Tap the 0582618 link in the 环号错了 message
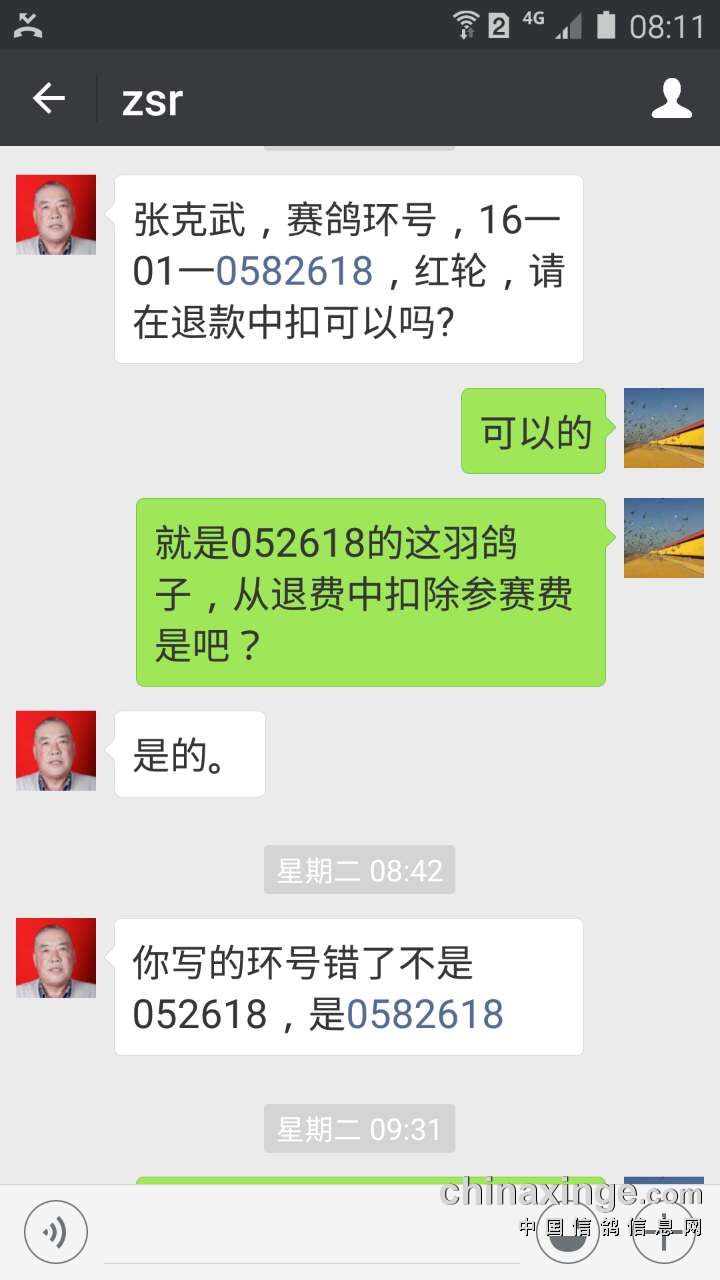The height and width of the screenshot is (1280, 720). pos(425,1014)
